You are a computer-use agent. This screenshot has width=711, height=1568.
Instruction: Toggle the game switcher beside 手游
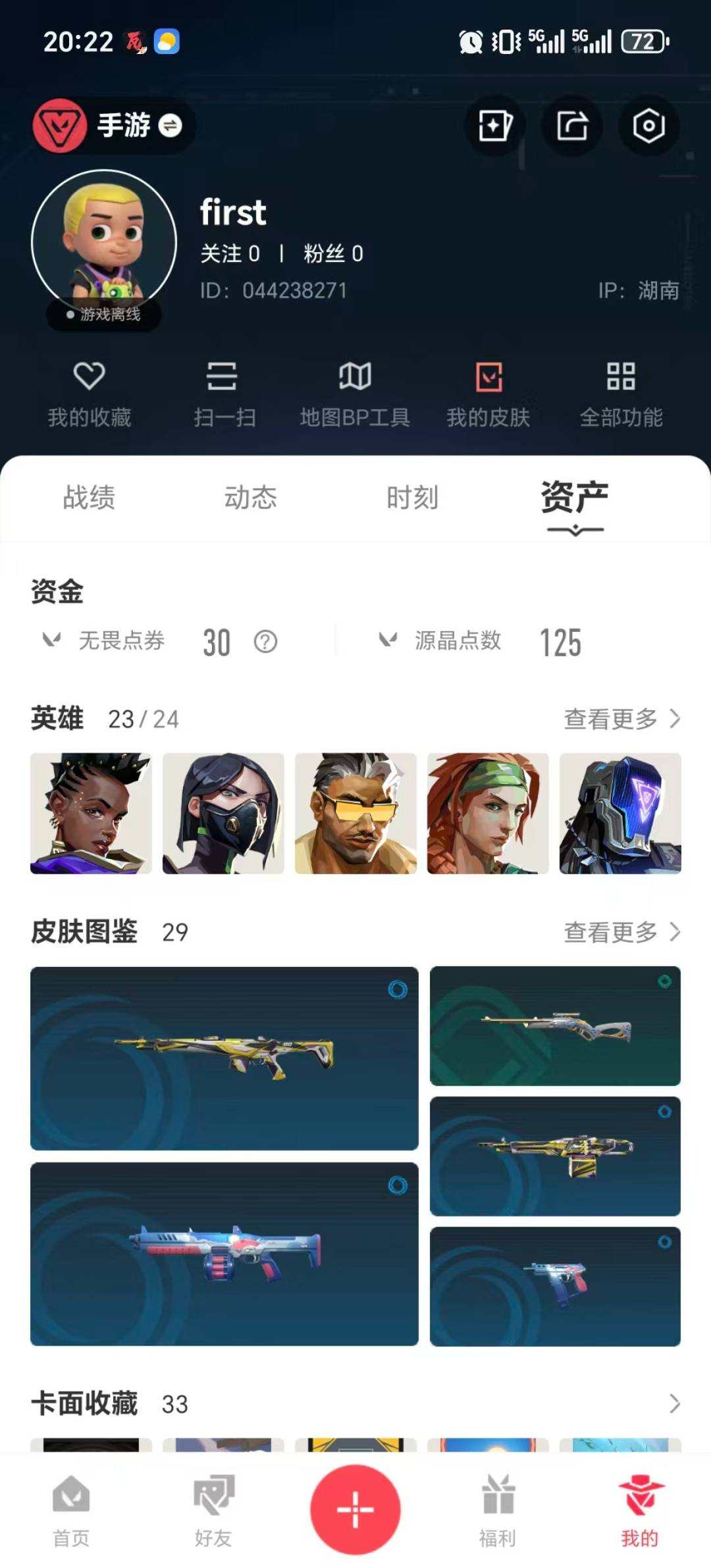[170, 126]
